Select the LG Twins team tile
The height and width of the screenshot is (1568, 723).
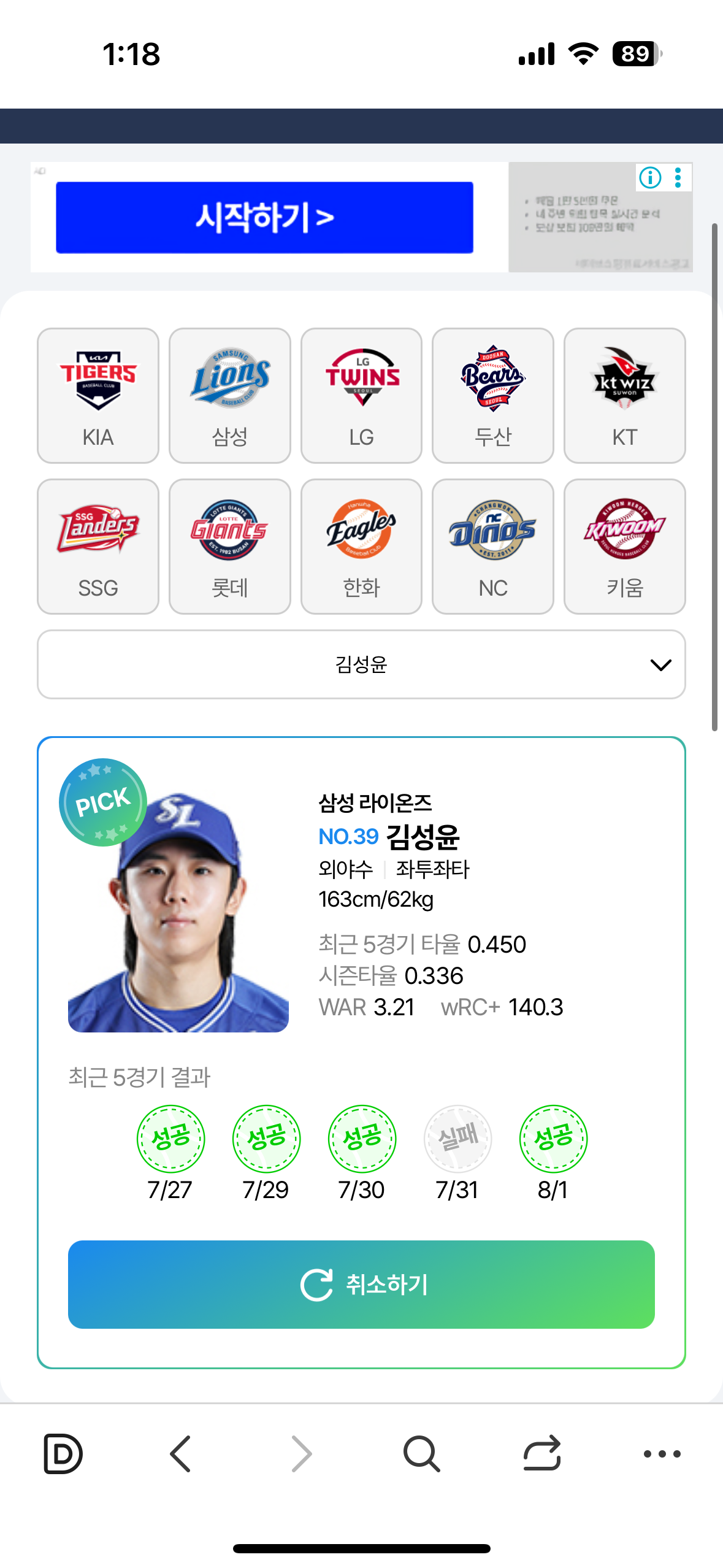361,396
